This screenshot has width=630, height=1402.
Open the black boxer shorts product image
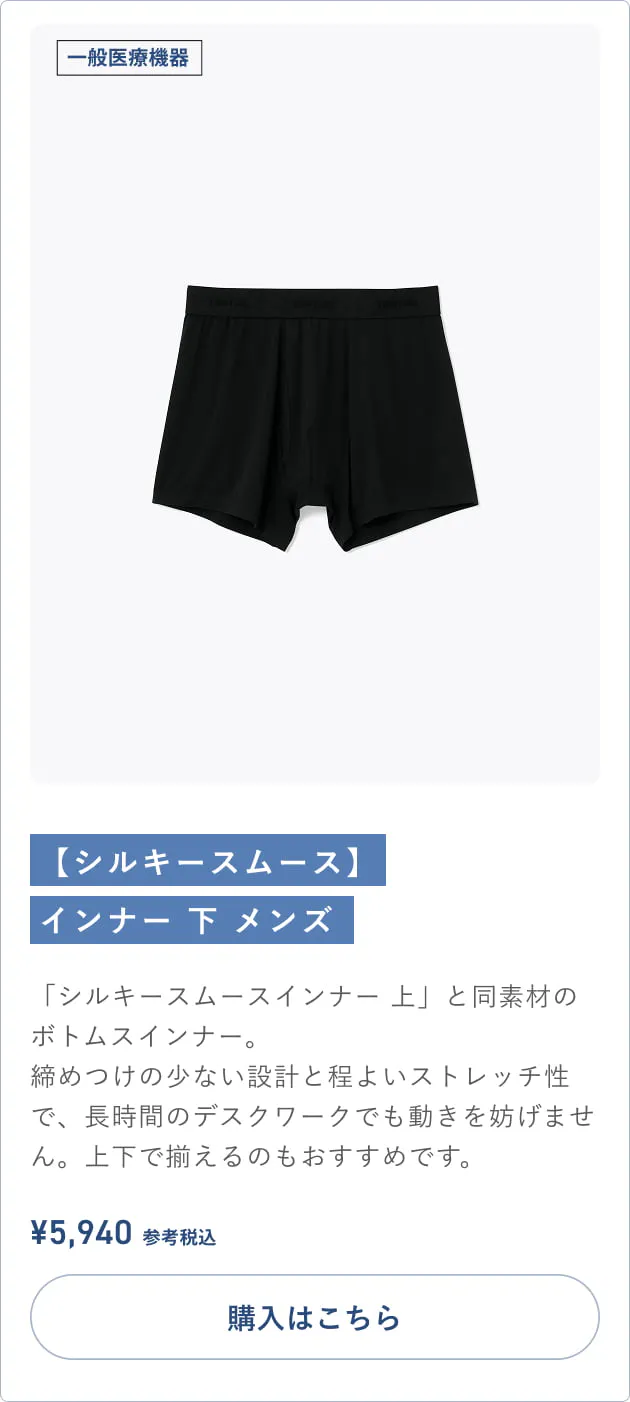click(x=315, y=404)
